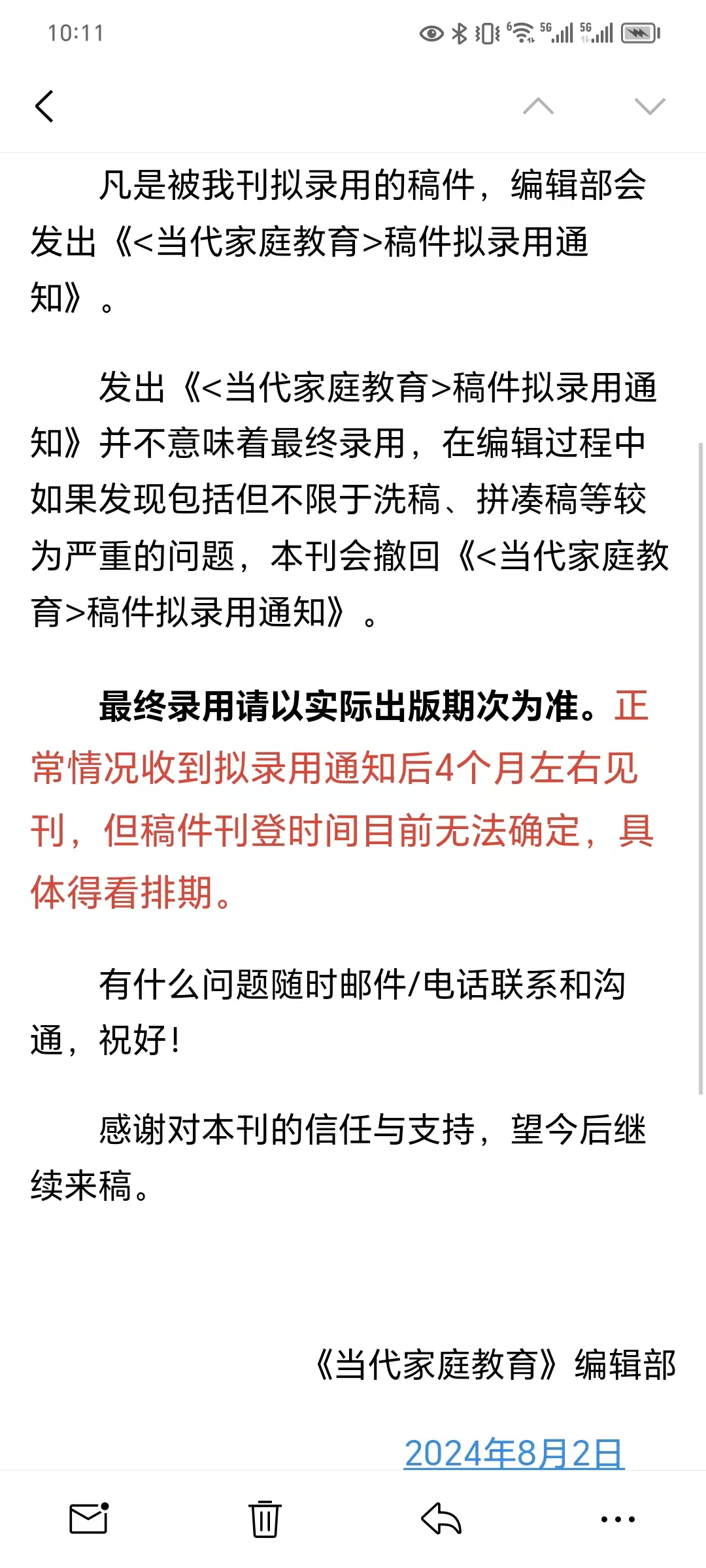Open the 2024年8月2日 date link
706x1568 pixels.
(x=514, y=1453)
